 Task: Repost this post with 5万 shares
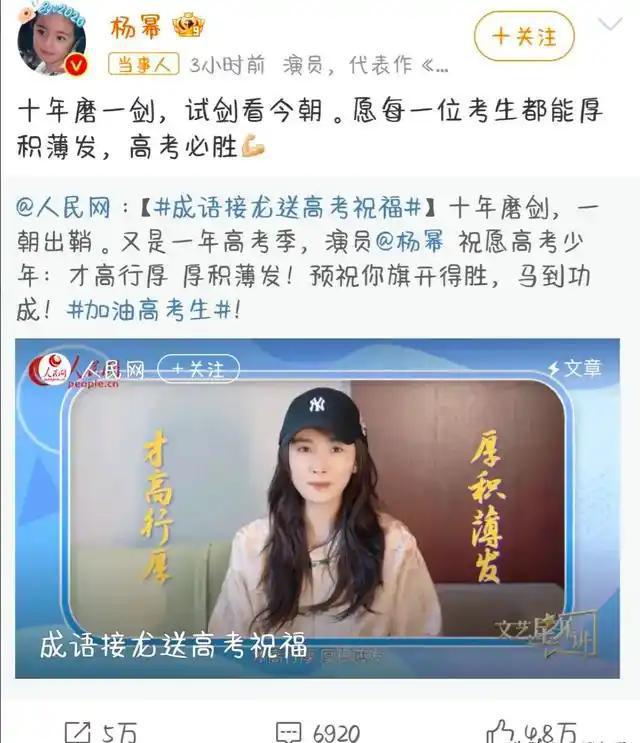(x=98, y=731)
